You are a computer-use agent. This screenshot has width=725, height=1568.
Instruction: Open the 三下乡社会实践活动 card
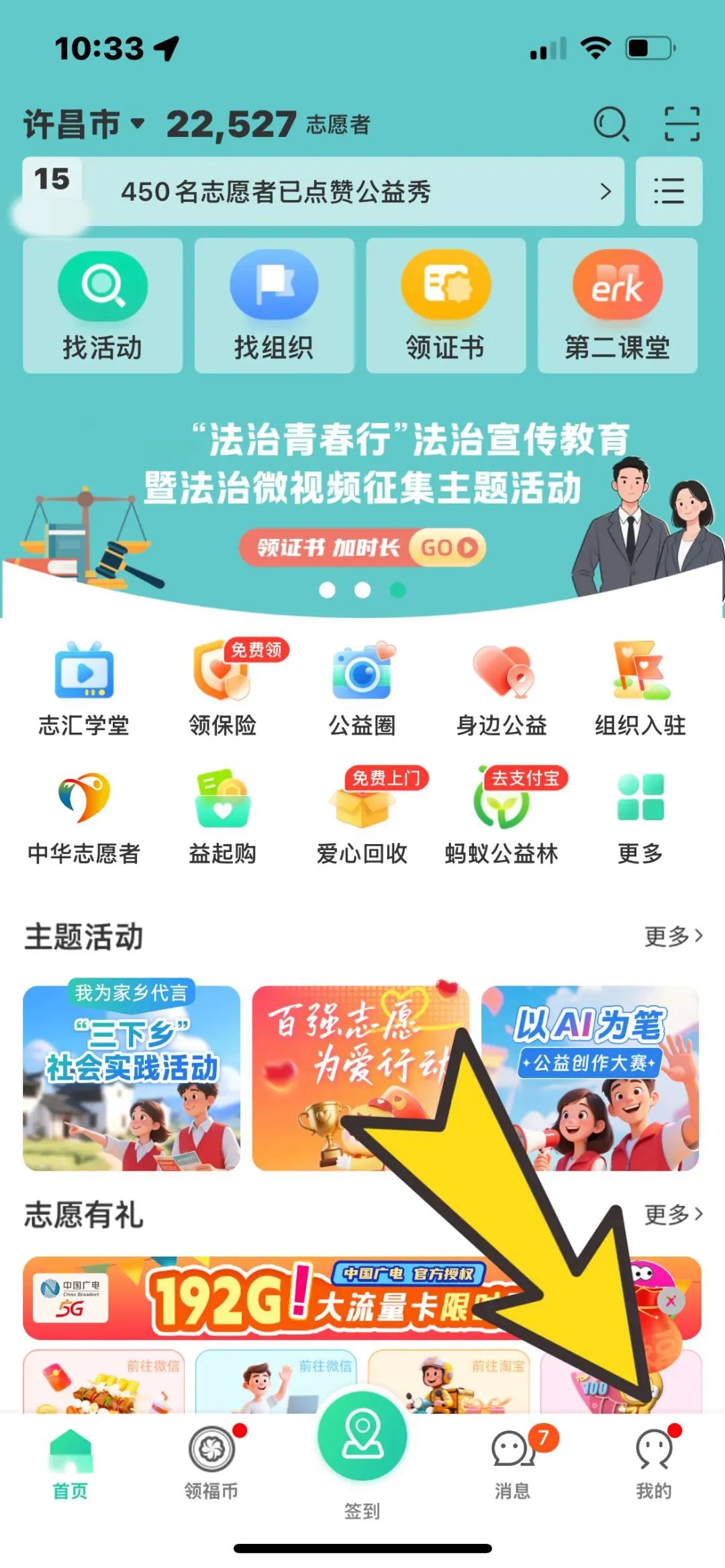132,1078
